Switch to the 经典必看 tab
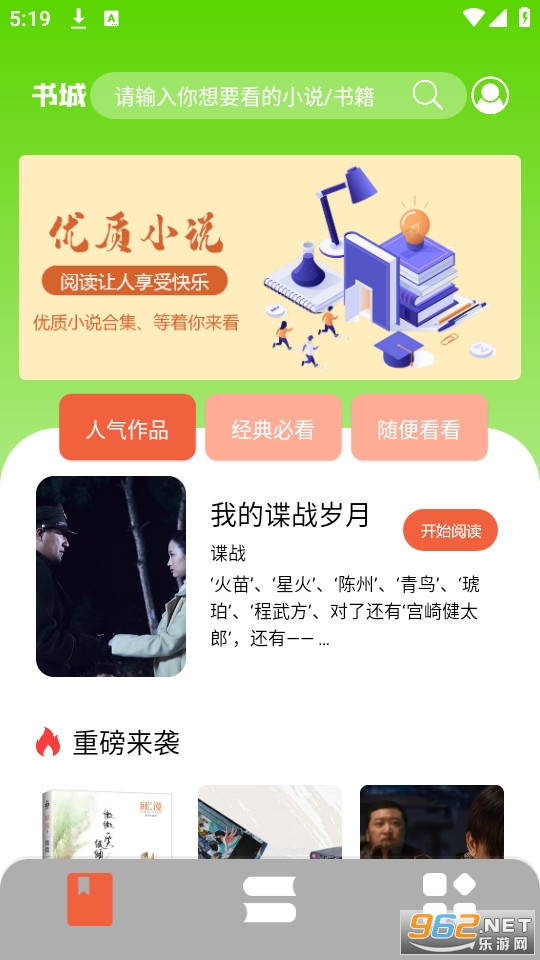Screen dimensions: 540x960 pyautogui.click(x=273, y=427)
